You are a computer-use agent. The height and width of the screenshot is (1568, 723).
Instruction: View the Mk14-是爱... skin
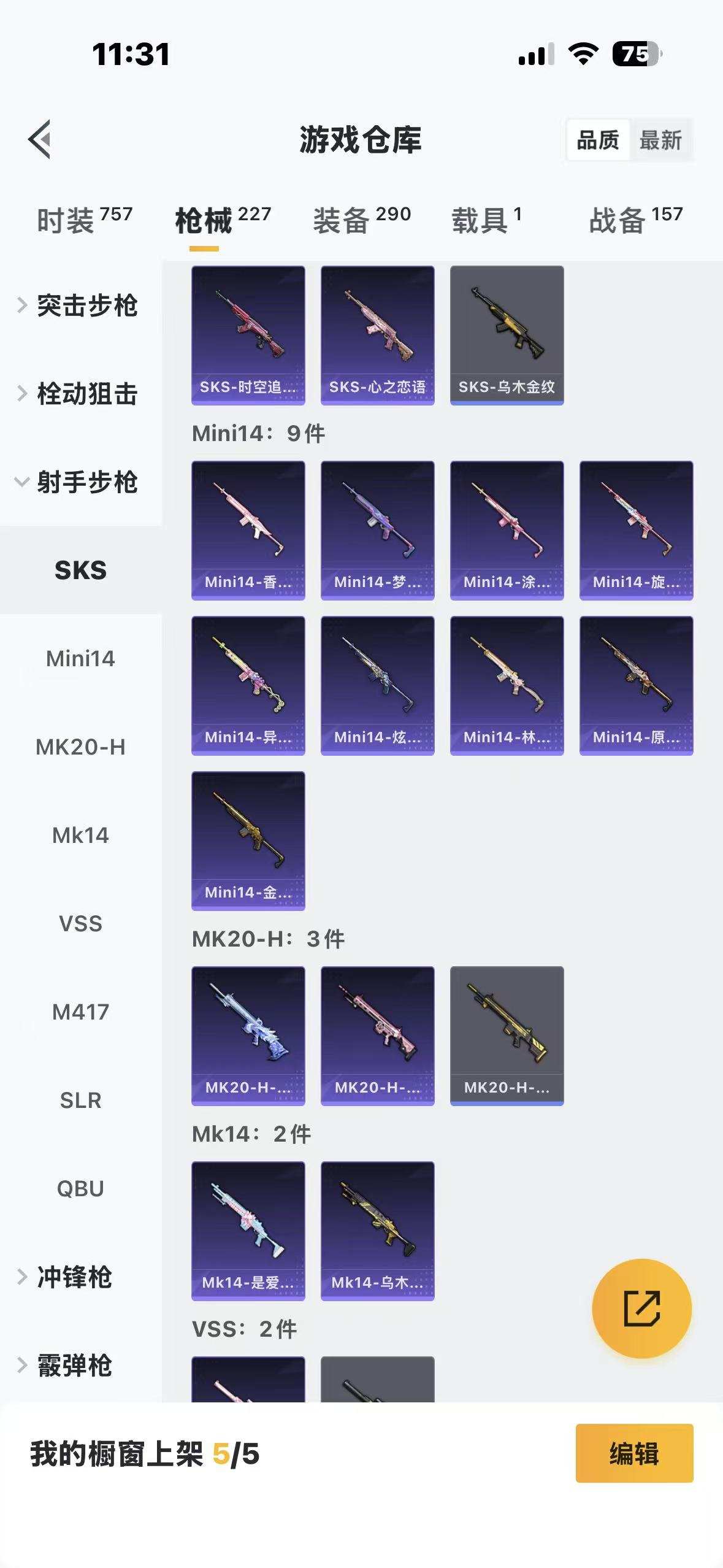tap(248, 1231)
